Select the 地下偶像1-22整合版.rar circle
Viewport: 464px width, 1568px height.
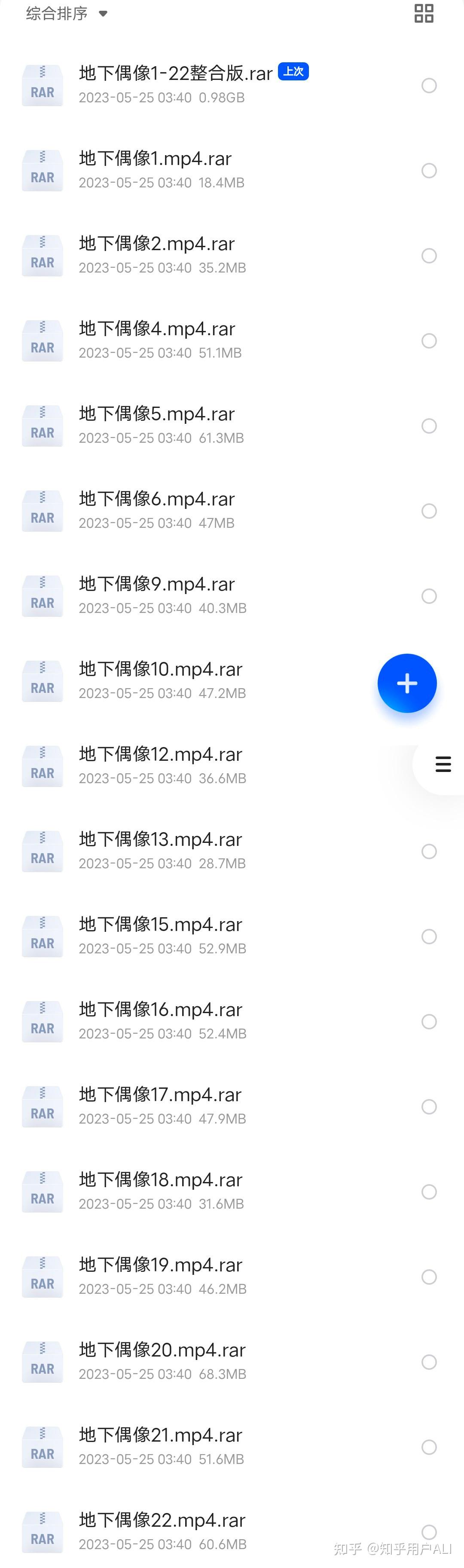click(429, 86)
